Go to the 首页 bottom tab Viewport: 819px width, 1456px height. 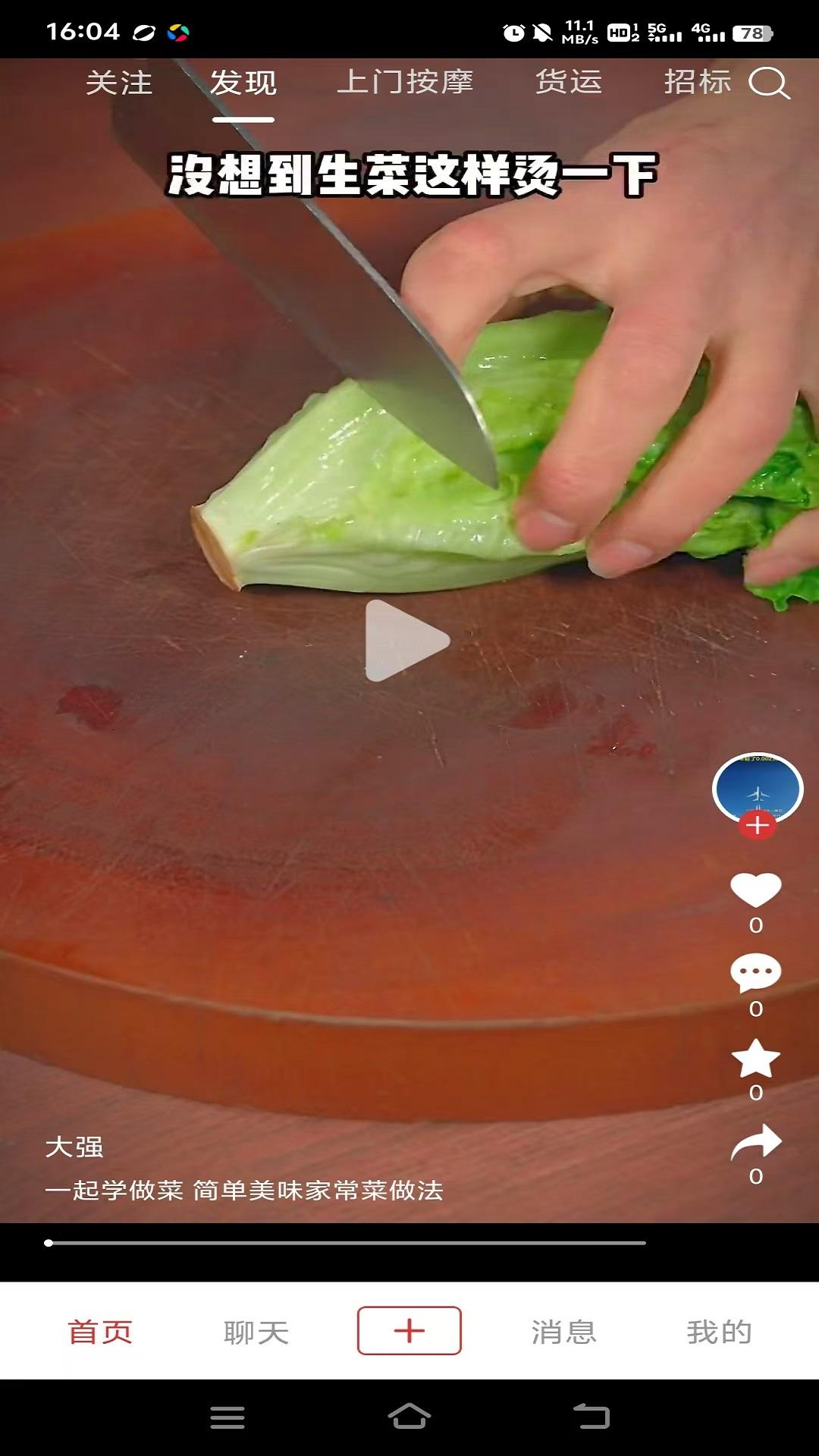(100, 1332)
